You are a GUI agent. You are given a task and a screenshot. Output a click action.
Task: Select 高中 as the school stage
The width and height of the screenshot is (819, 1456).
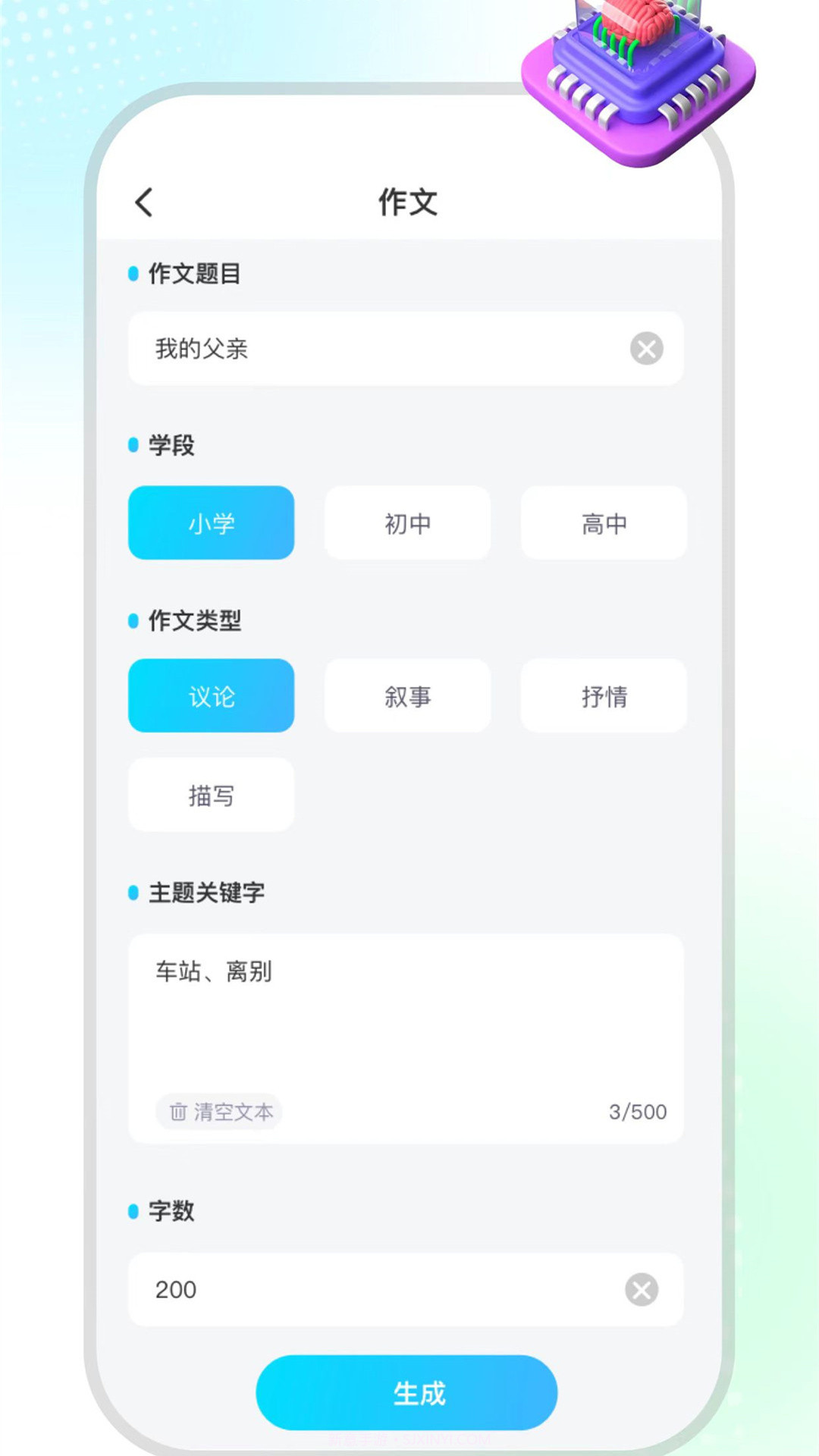[604, 522]
